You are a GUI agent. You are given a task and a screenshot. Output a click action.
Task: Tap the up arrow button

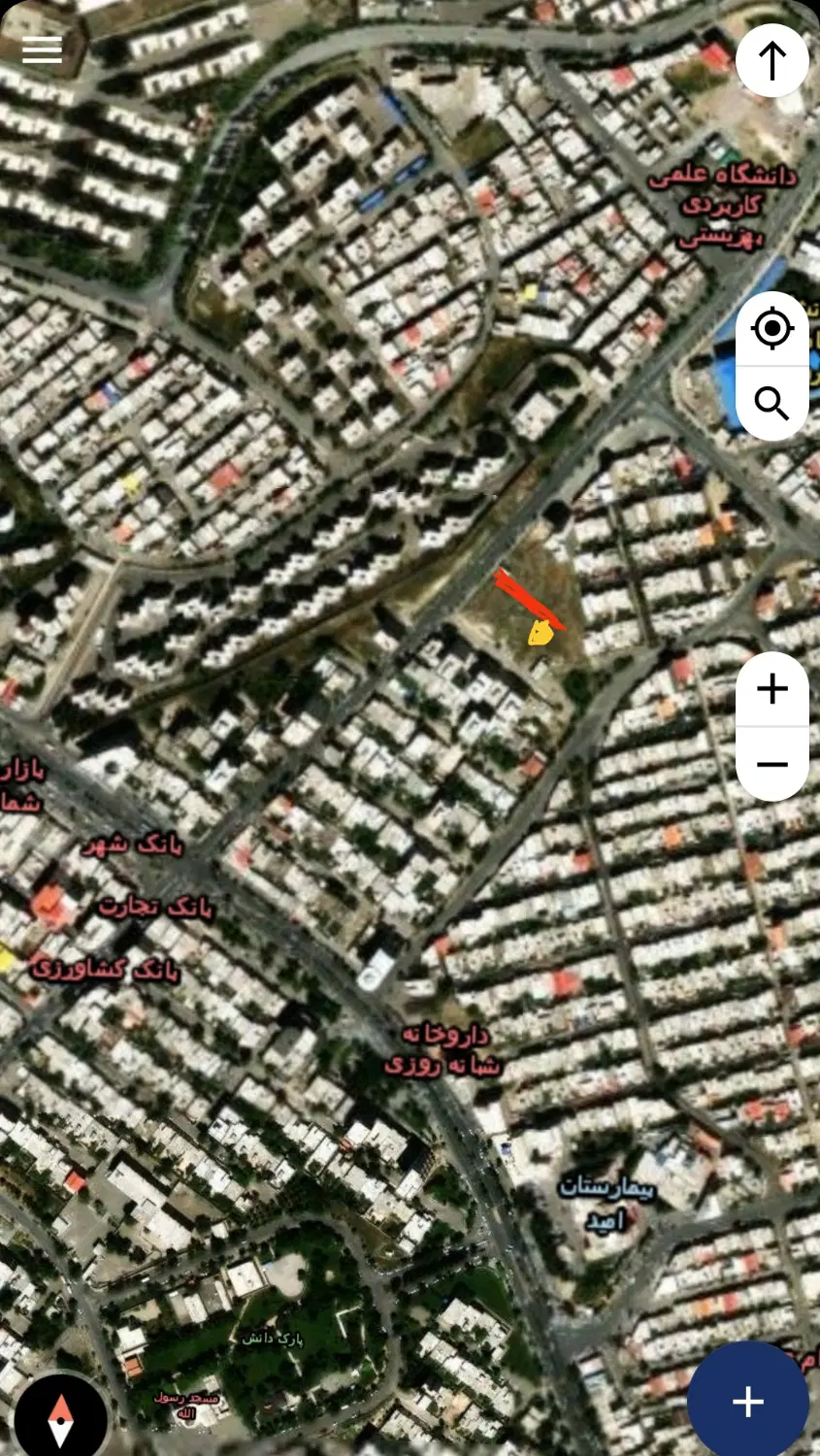pyautogui.click(x=772, y=61)
